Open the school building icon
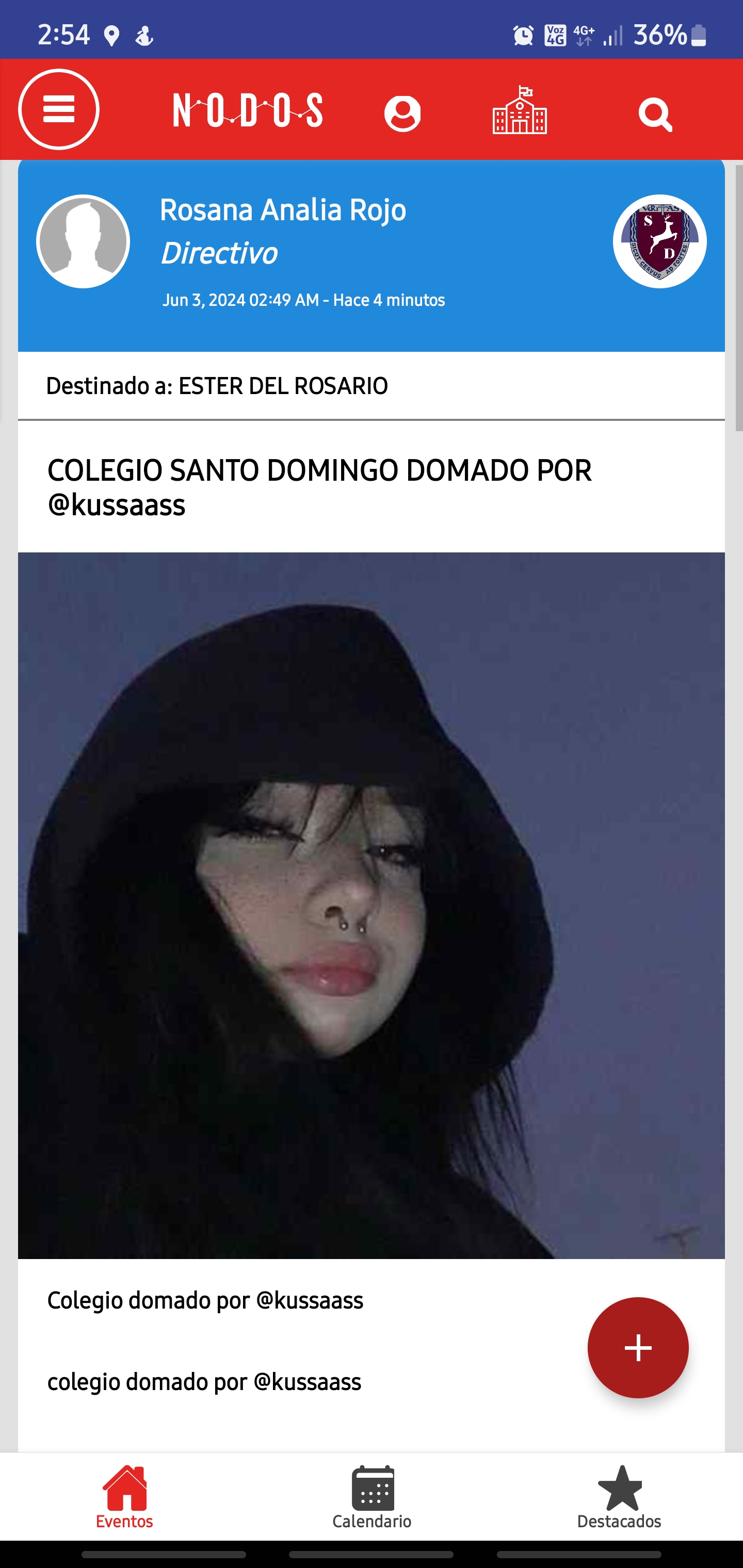The width and height of the screenshot is (743, 1568). 520,111
